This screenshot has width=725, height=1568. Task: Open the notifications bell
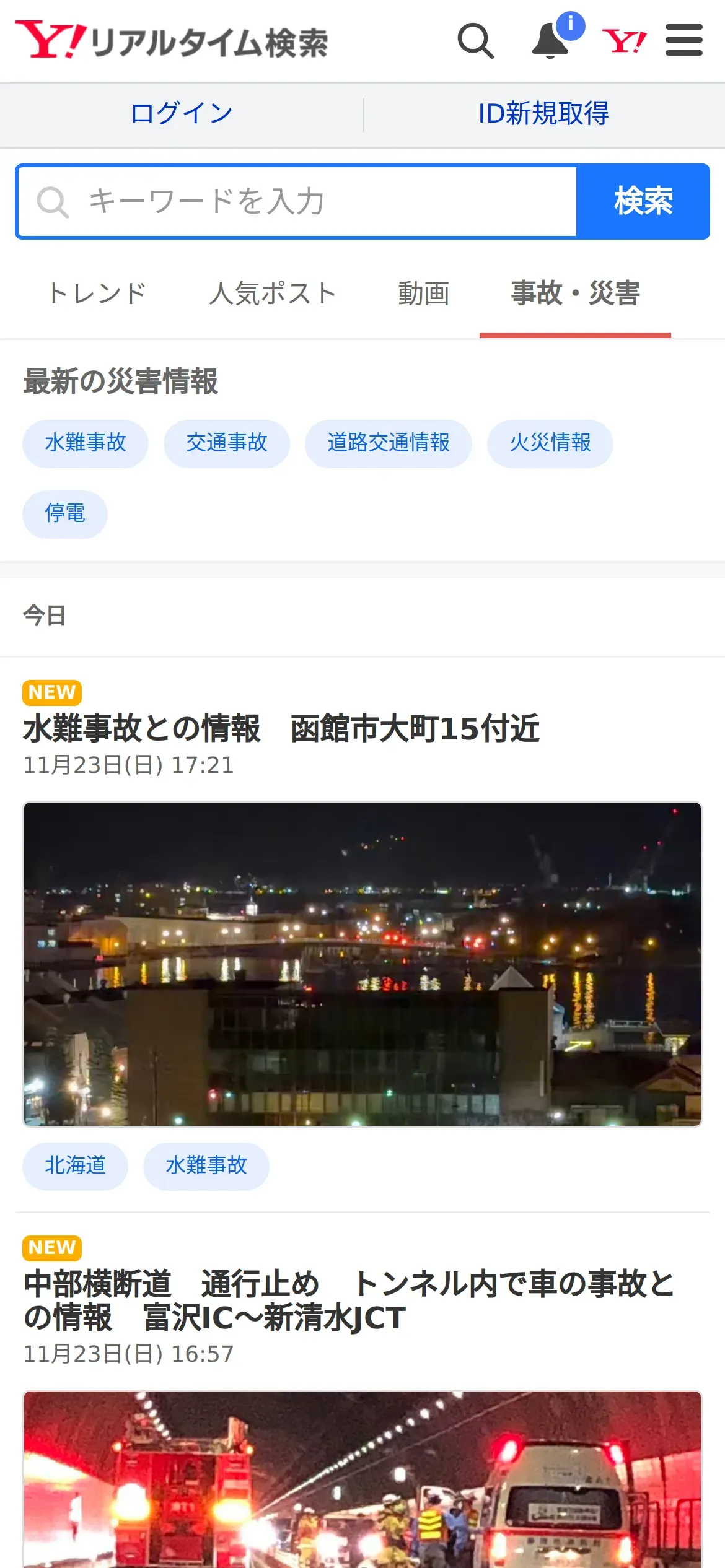(551, 41)
